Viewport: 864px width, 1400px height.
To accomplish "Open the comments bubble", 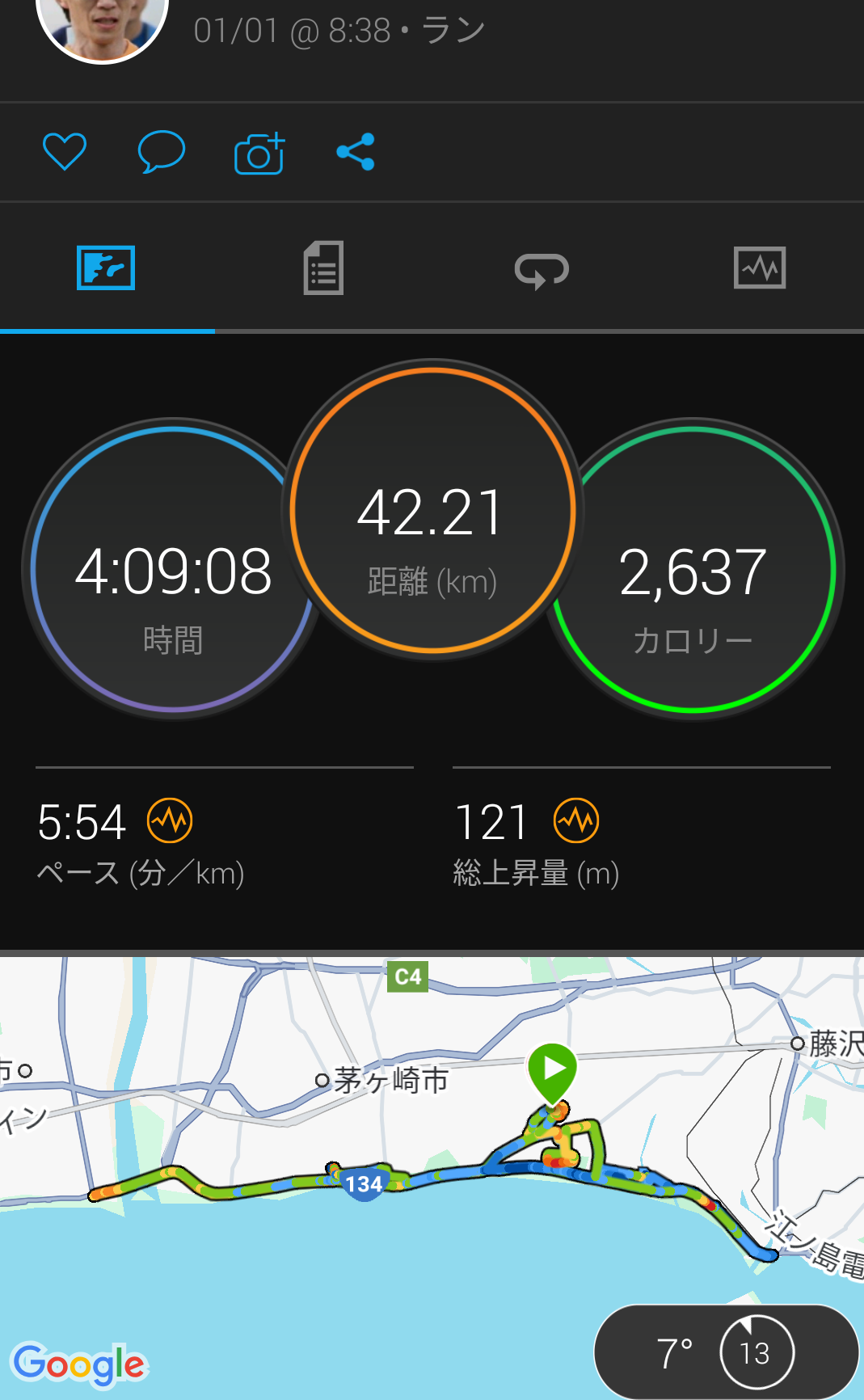I will coord(161,152).
